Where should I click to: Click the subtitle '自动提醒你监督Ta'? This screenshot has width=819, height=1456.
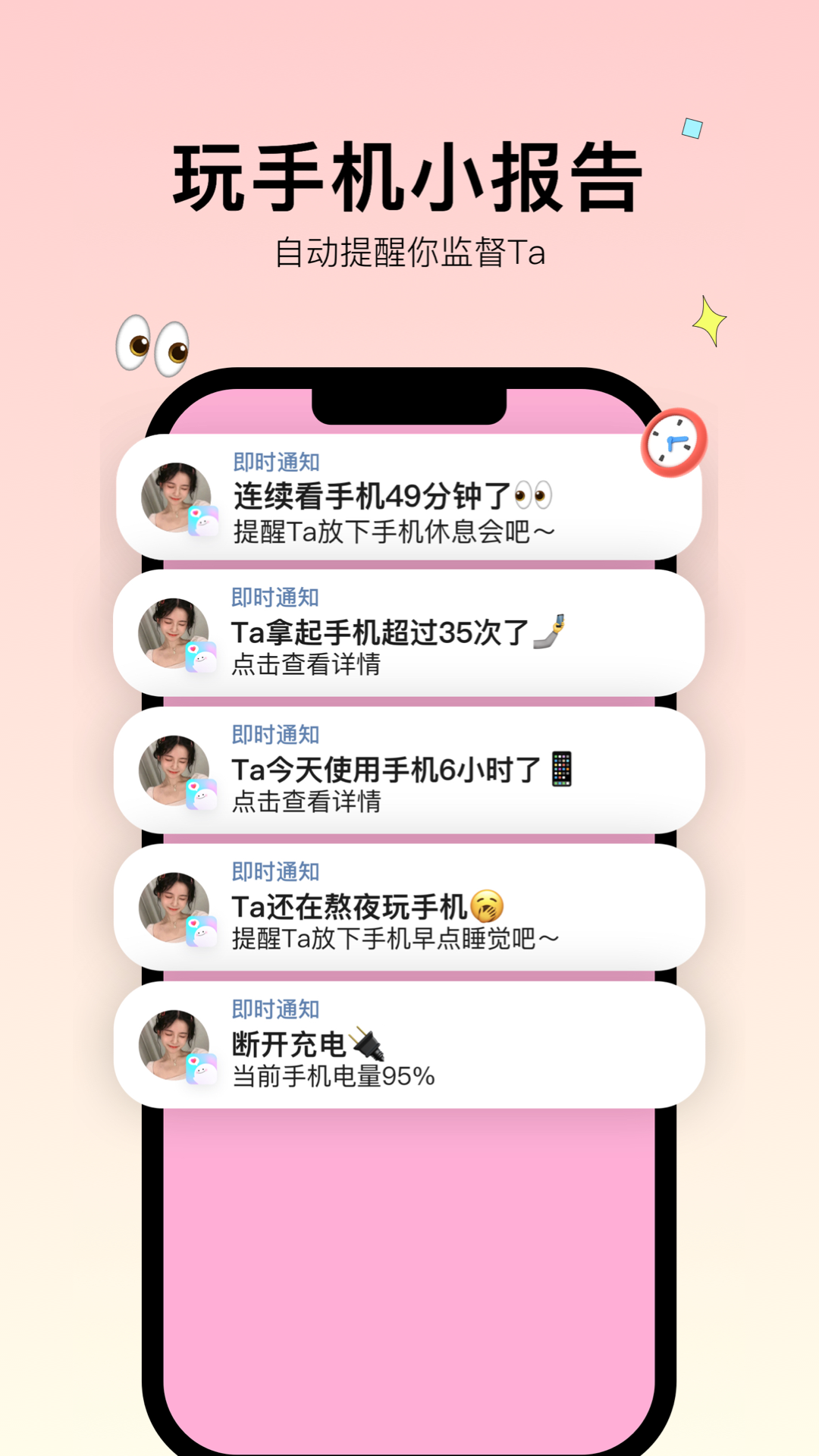click(409, 250)
